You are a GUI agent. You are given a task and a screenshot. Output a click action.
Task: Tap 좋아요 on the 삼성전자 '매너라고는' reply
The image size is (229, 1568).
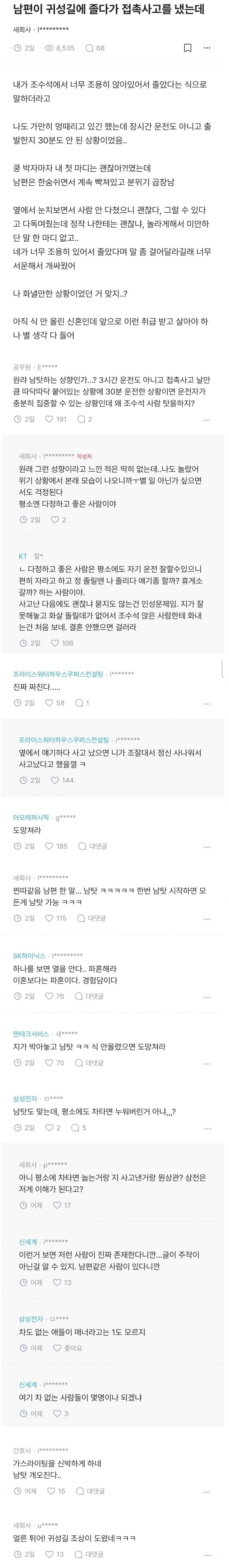[67, 1348]
